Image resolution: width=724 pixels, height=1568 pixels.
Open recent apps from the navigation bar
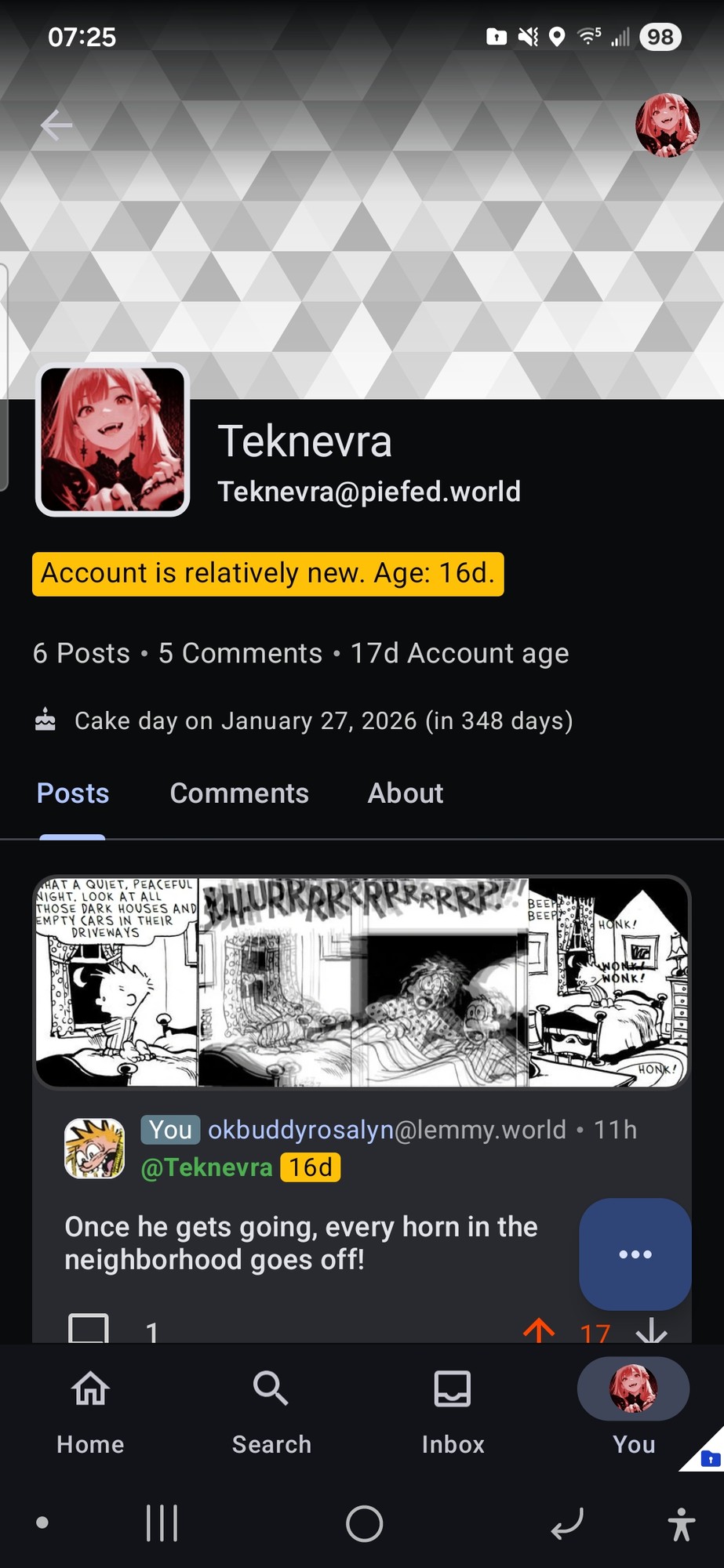pos(162,1523)
